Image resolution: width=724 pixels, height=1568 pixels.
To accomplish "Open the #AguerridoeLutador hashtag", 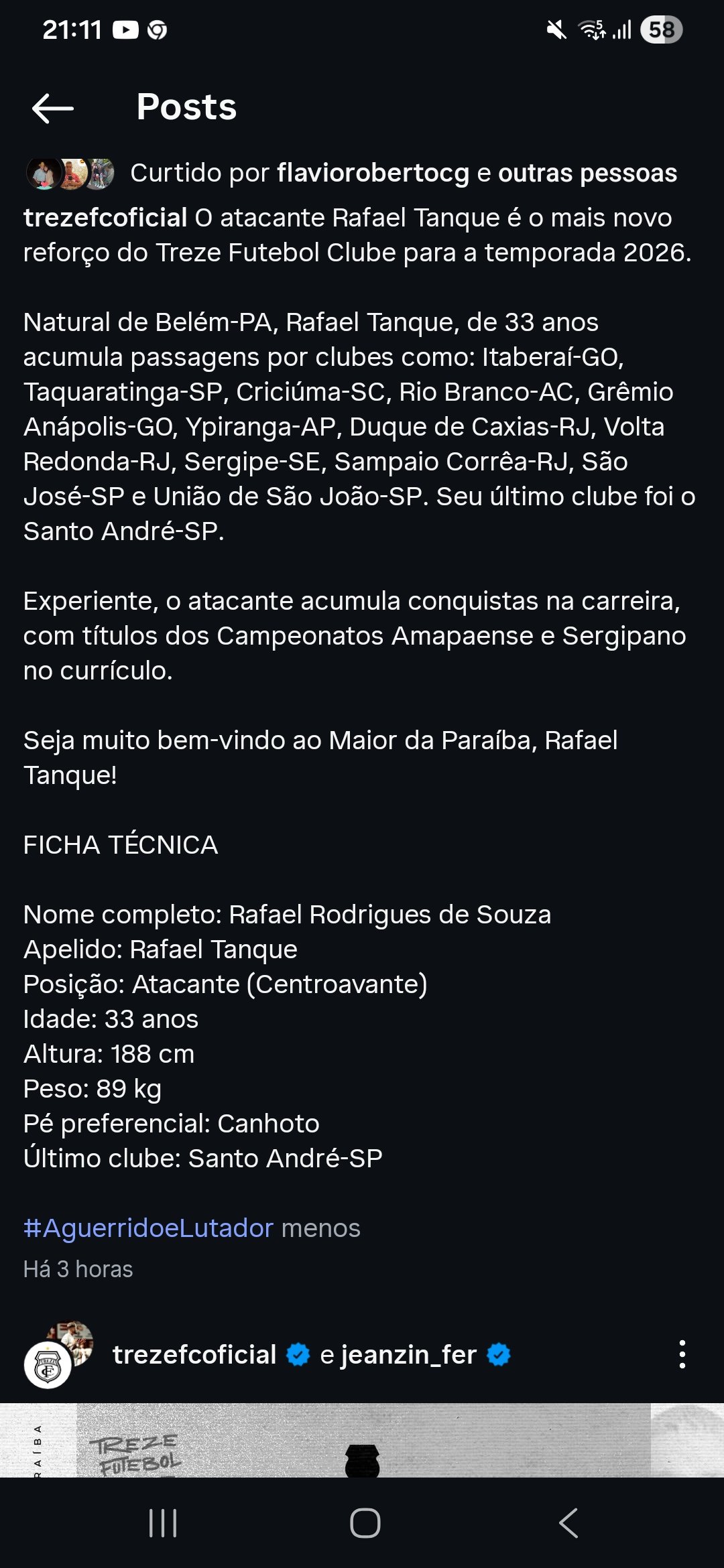I will click(x=148, y=1228).
